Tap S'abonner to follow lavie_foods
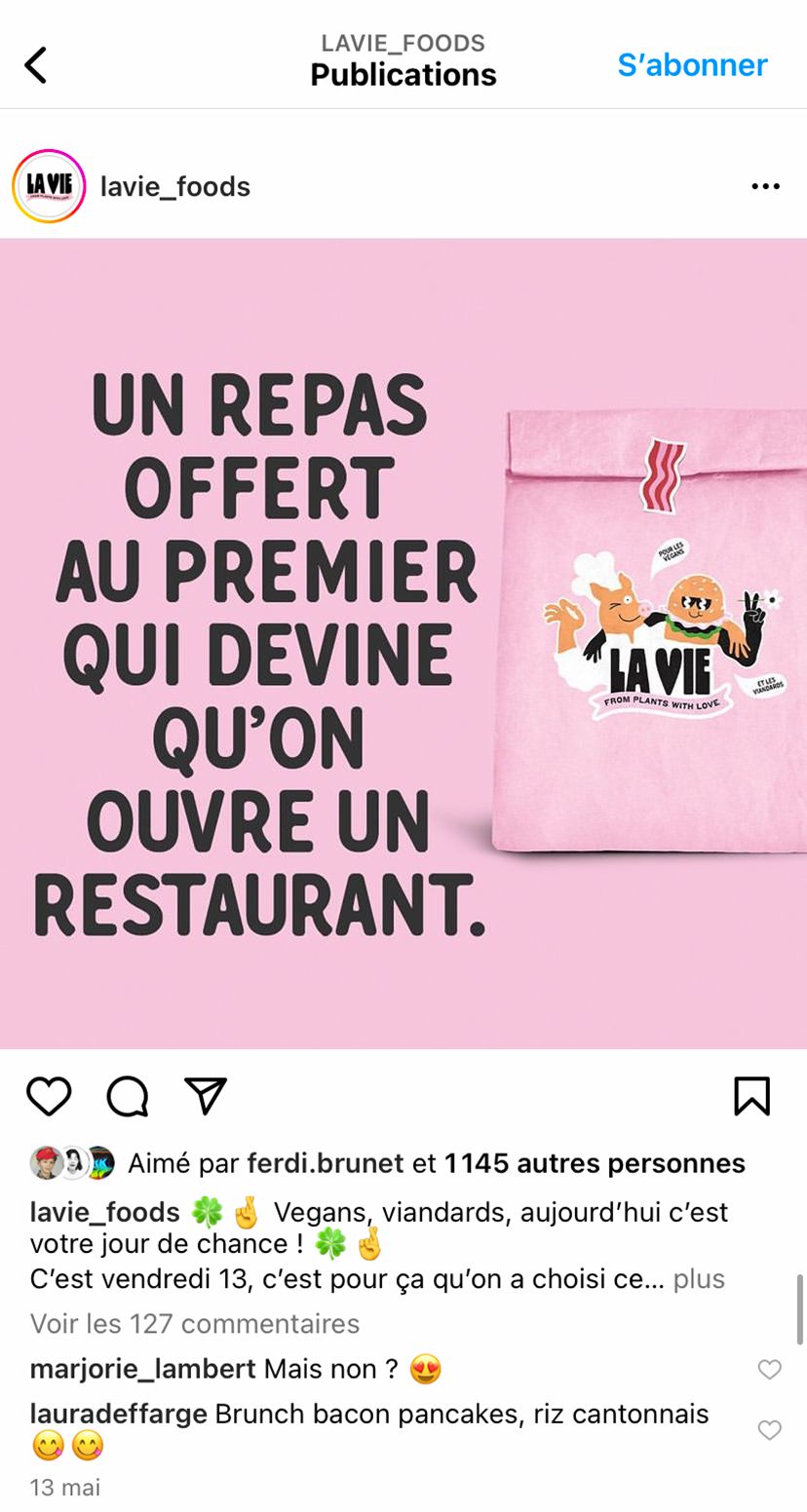Viewport: 807px width, 1512px height. point(692,64)
